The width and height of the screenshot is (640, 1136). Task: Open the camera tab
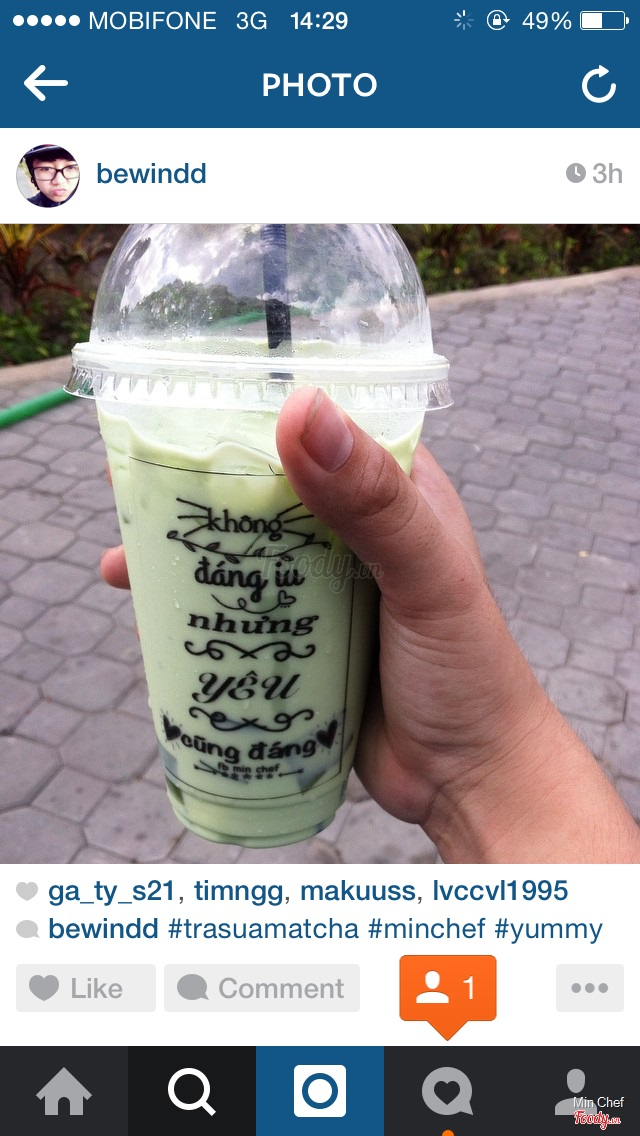(x=320, y=1091)
